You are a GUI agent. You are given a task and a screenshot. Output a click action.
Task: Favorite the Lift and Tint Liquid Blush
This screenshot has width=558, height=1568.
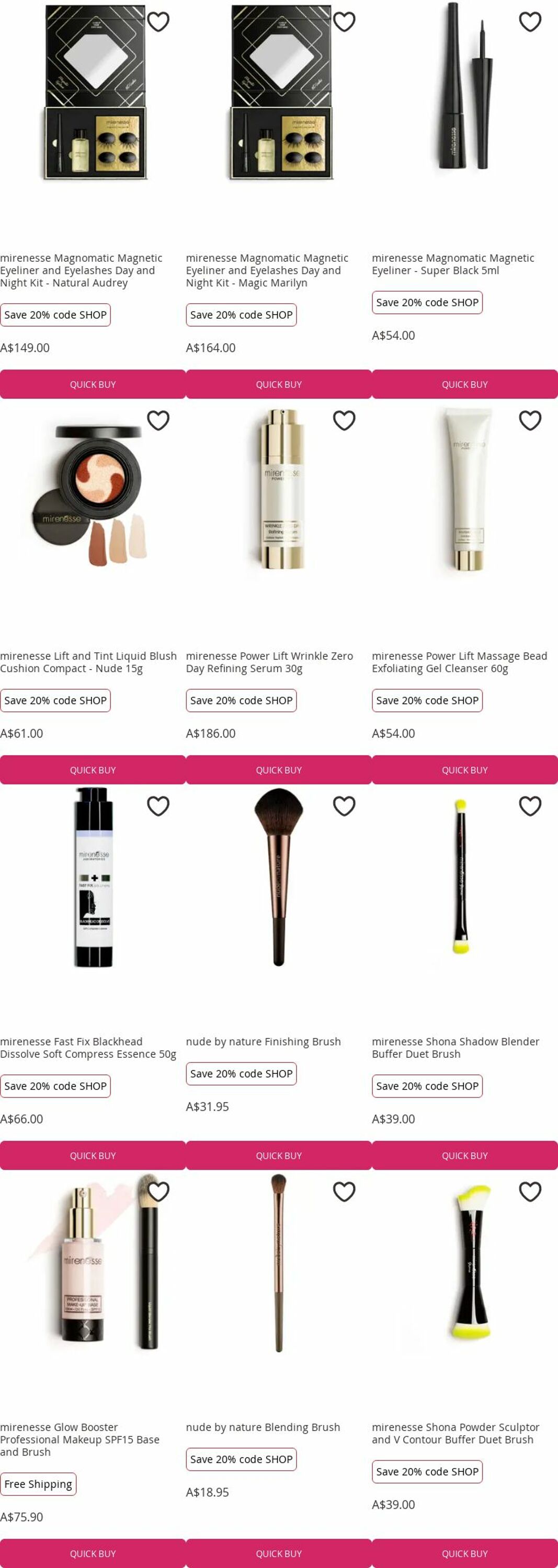pyautogui.click(x=158, y=420)
